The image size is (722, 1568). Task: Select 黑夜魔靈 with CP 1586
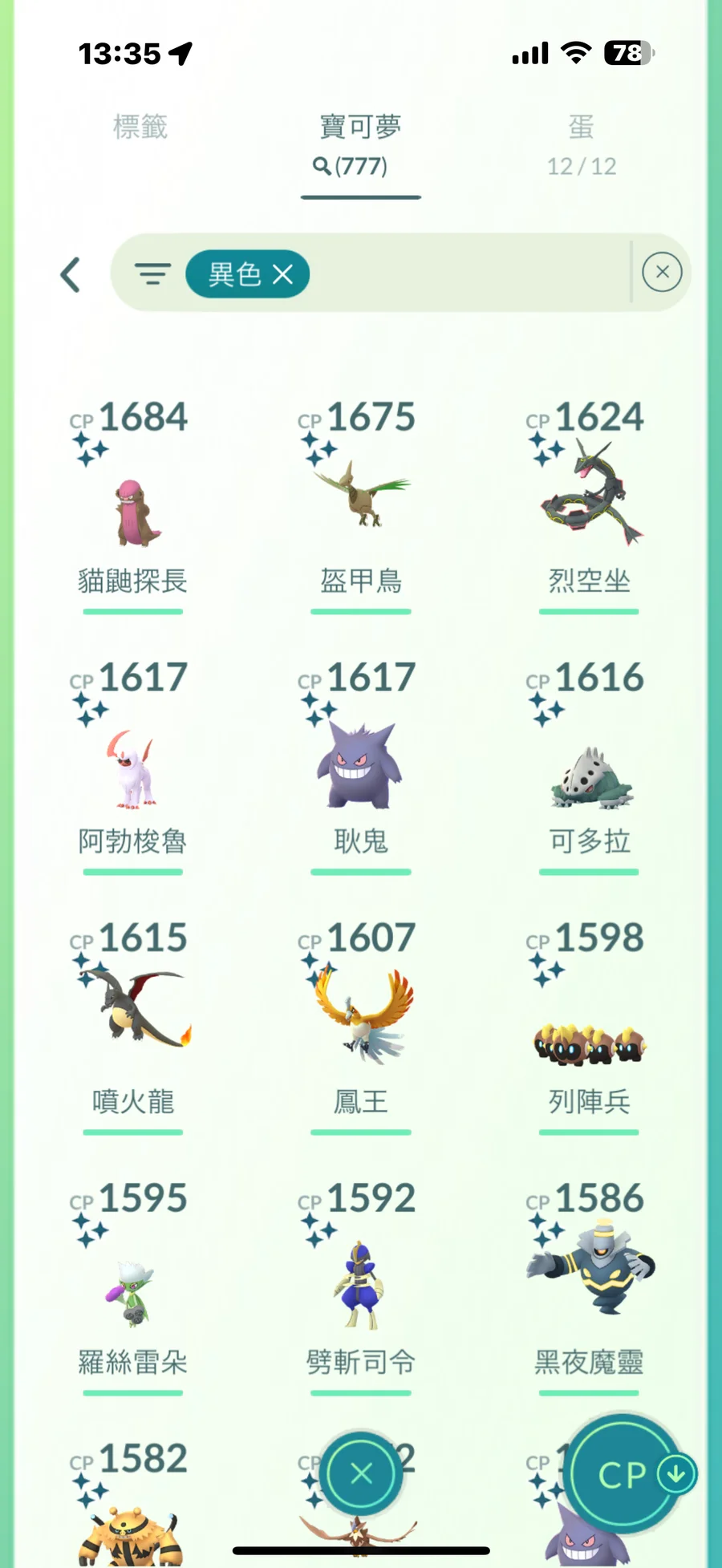pyautogui.click(x=589, y=1287)
